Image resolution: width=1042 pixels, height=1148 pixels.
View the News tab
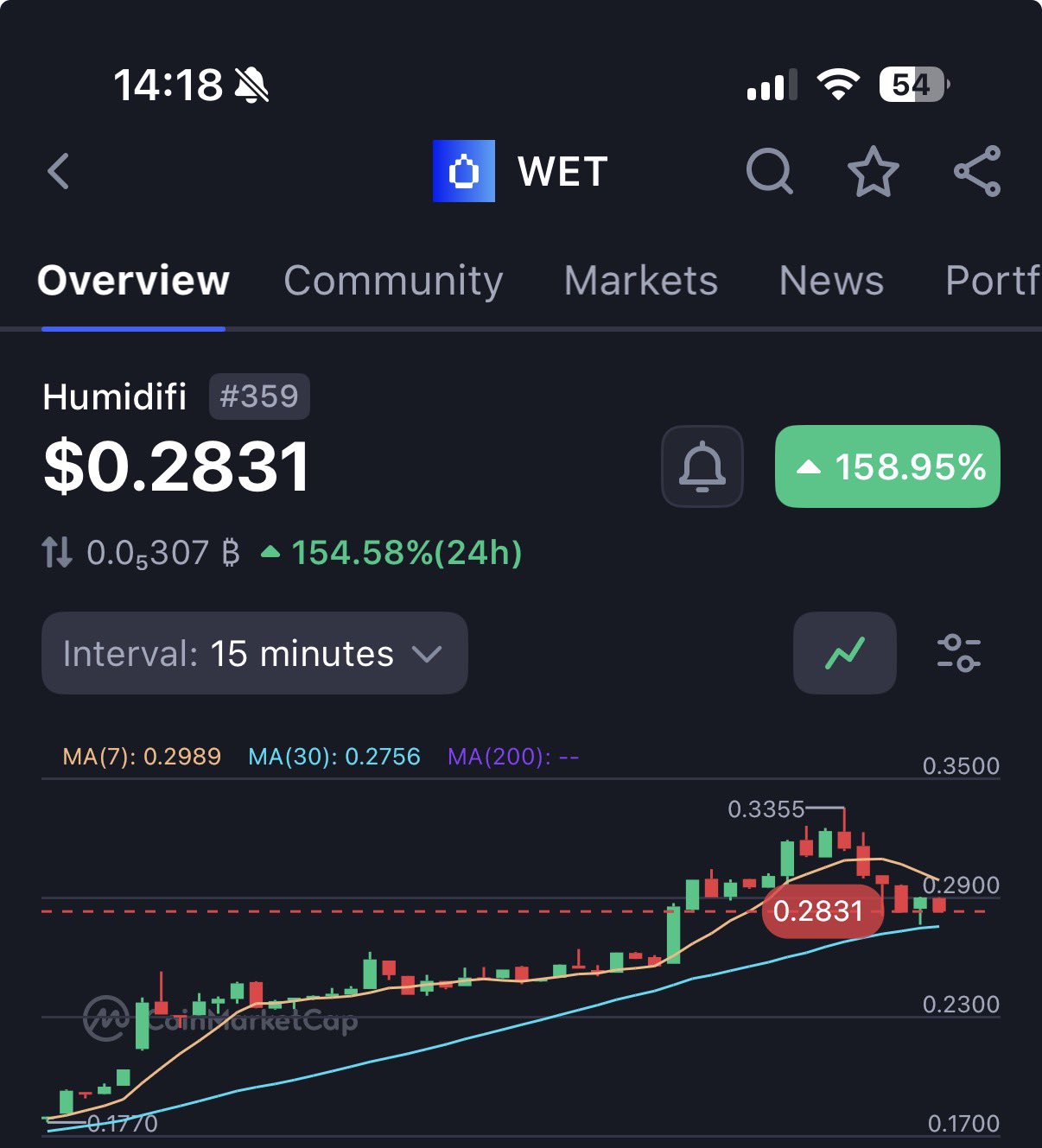click(831, 281)
